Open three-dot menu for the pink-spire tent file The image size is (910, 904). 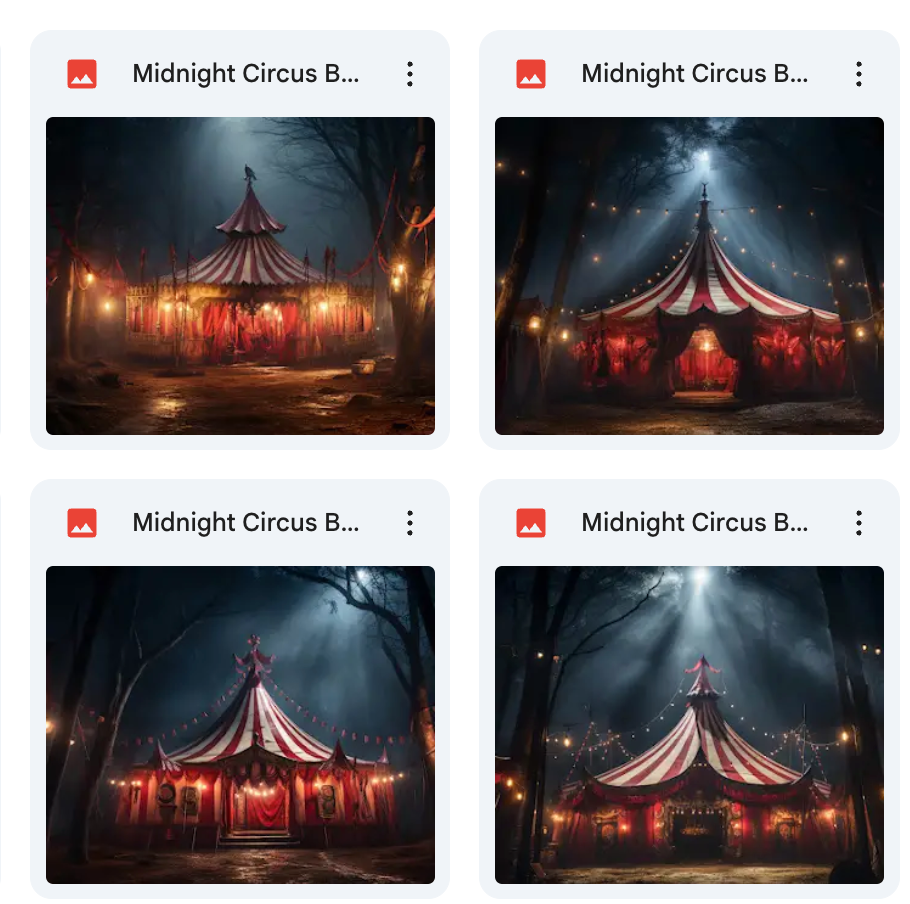(858, 523)
